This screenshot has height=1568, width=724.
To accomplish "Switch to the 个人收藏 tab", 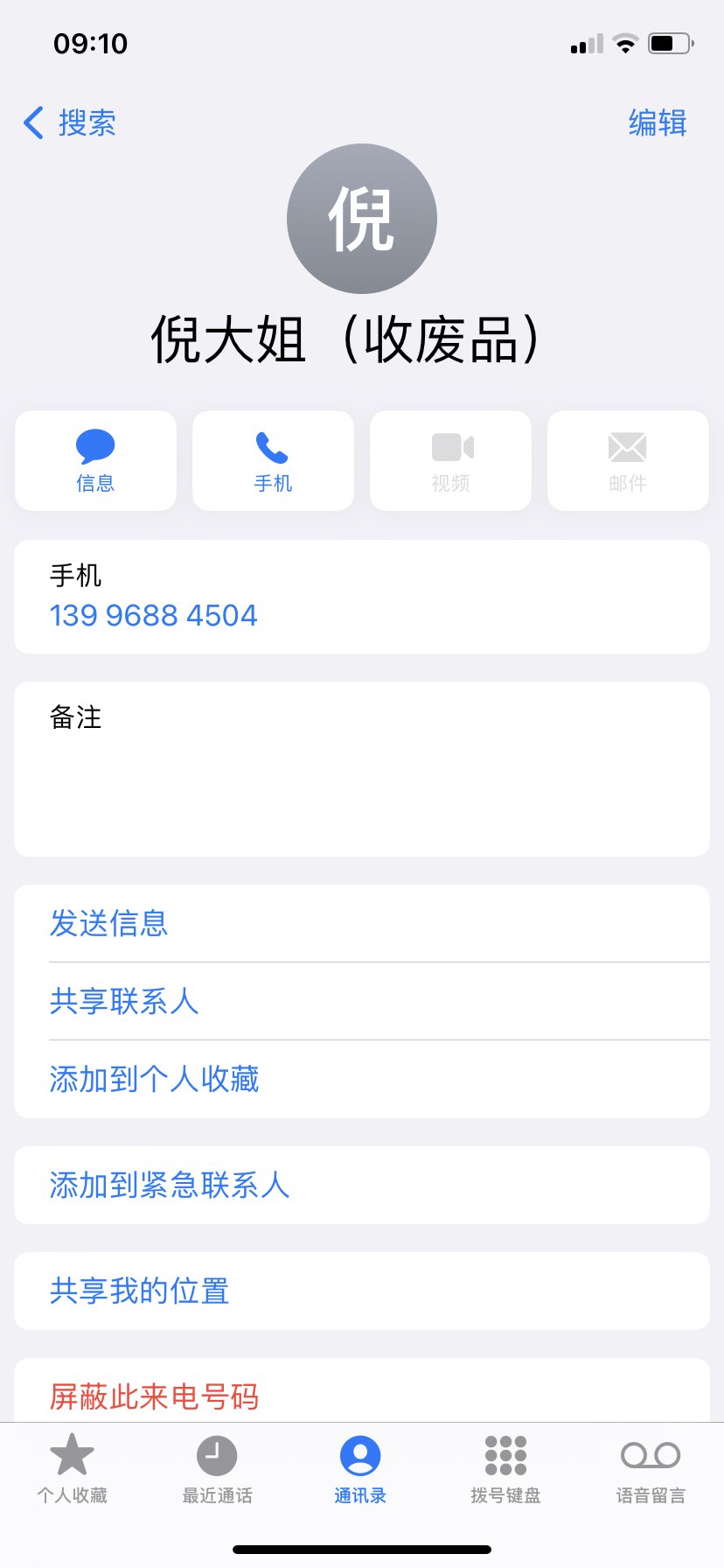I will (72, 1470).
